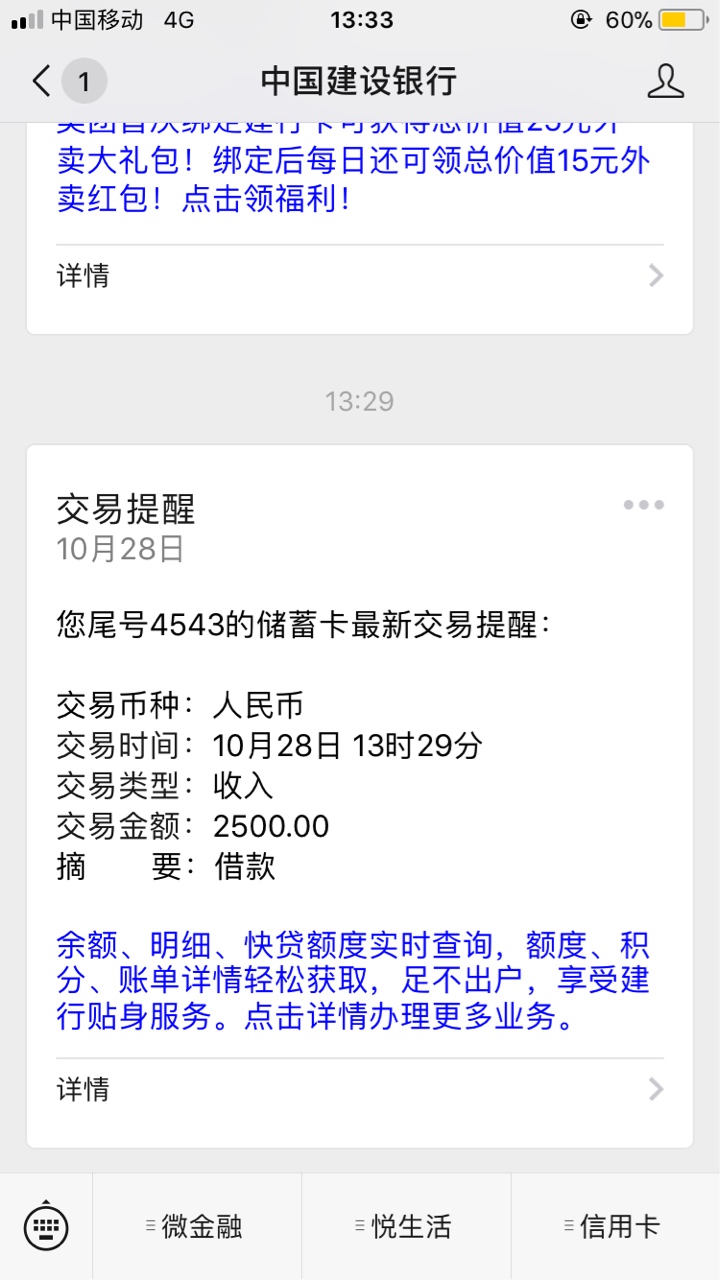Screen dimensions: 720x1280
Task: Switch to keyboard input mode
Action: (x=46, y=1227)
